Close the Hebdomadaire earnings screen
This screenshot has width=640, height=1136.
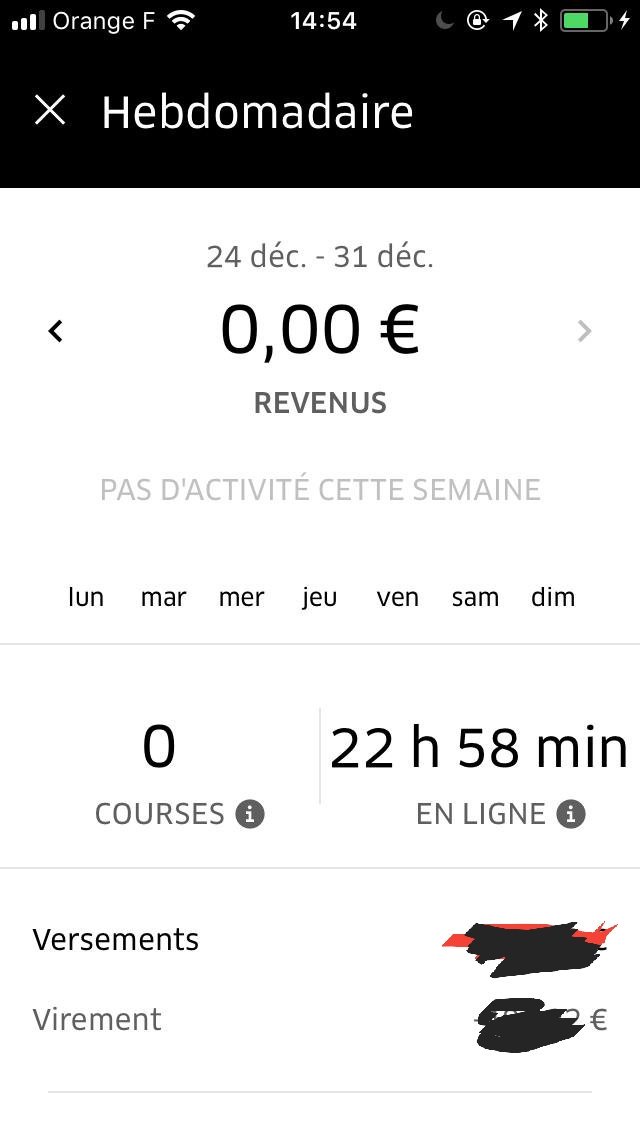click(x=50, y=110)
